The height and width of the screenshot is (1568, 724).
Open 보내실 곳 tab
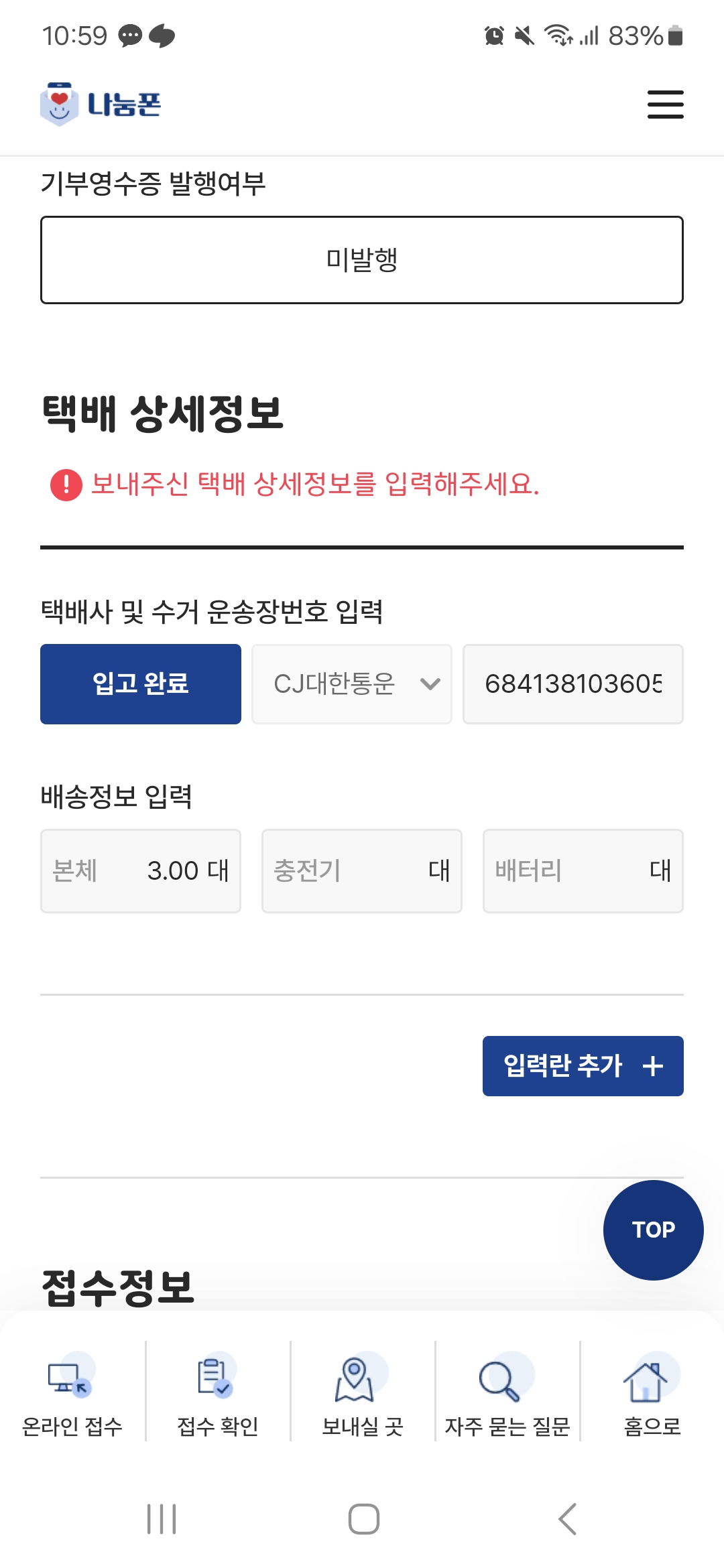pos(362,1394)
